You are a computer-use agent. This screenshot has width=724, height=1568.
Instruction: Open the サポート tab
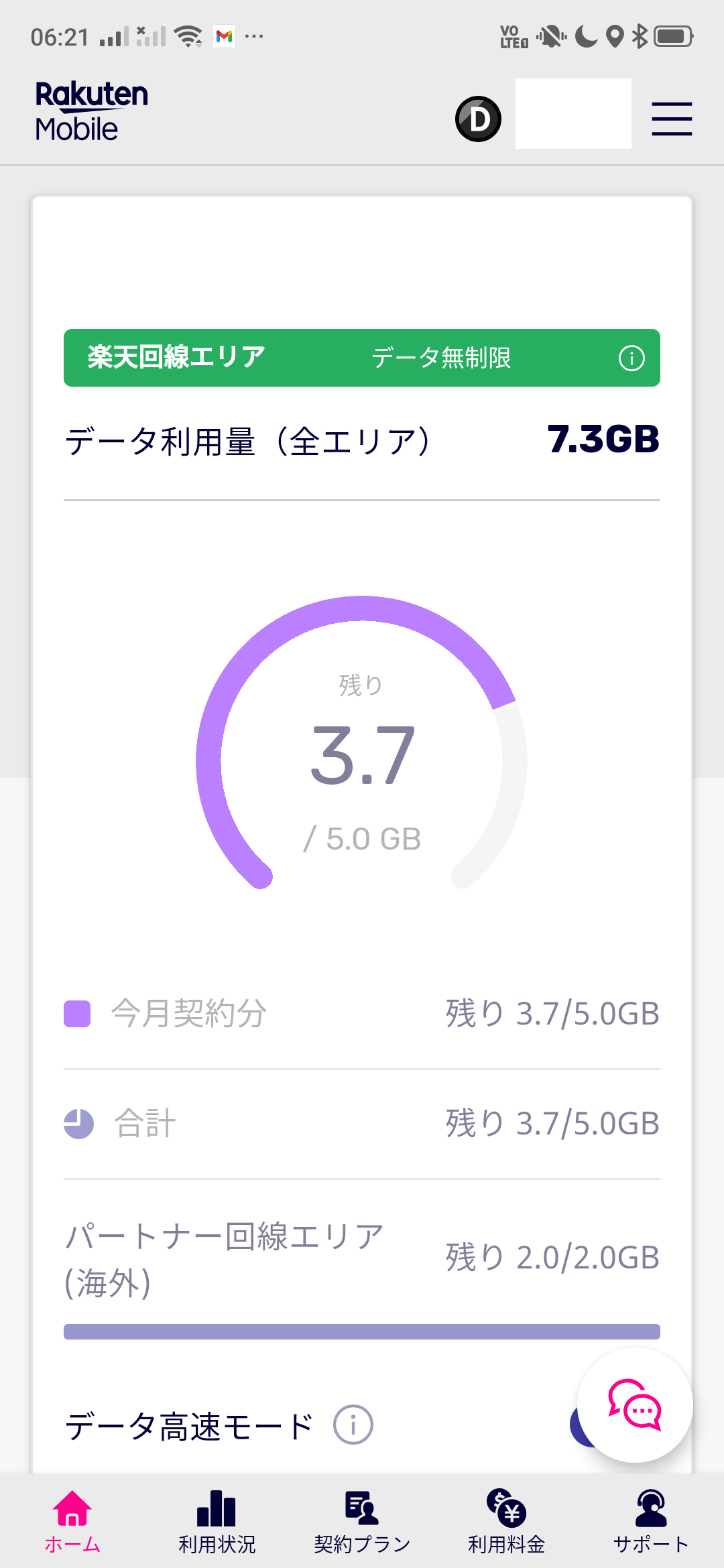pos(651,1521)
